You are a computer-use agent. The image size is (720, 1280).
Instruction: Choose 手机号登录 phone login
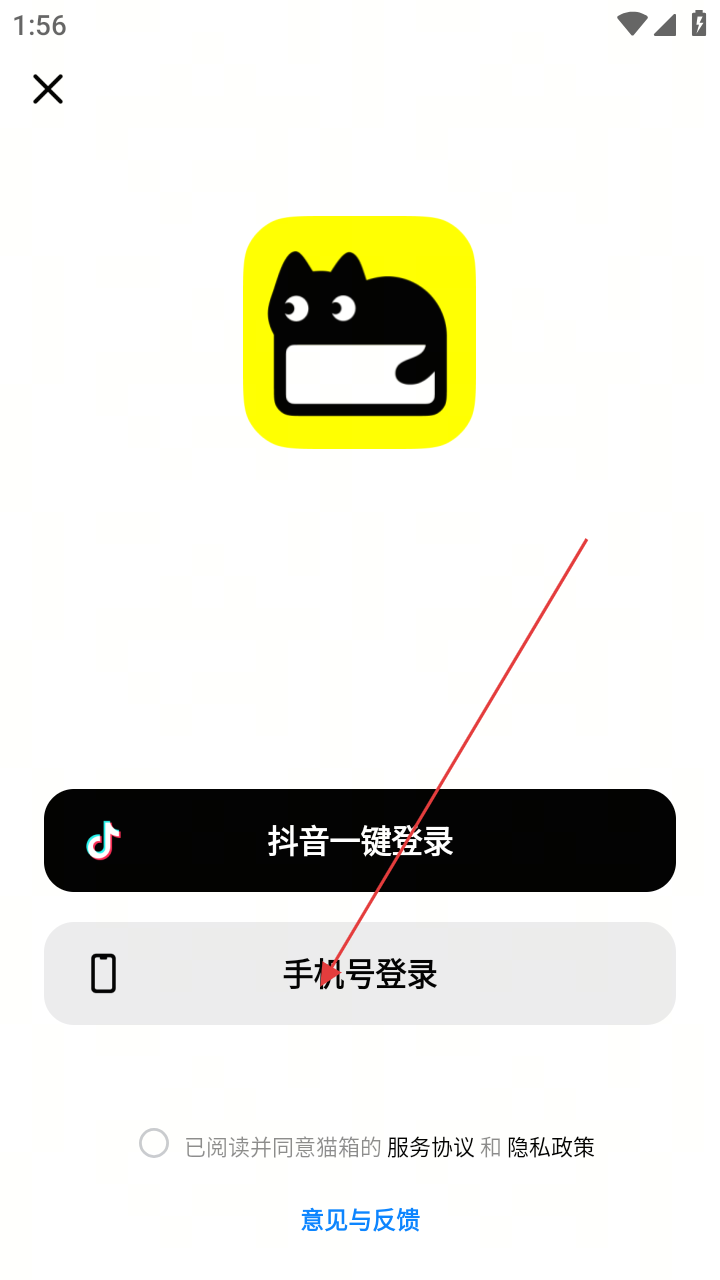(360, 973)
